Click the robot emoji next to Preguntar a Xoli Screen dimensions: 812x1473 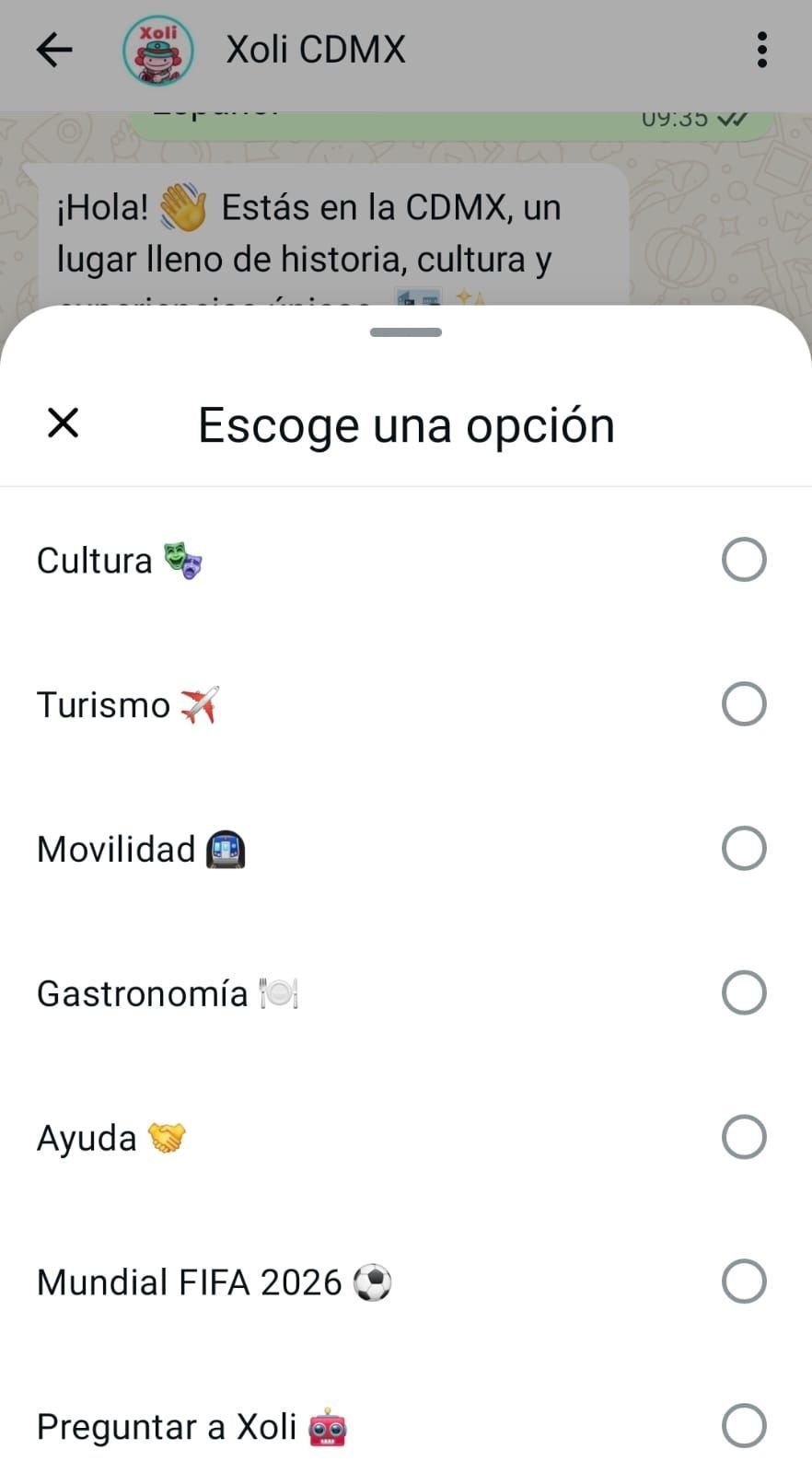click(327, 1425)
